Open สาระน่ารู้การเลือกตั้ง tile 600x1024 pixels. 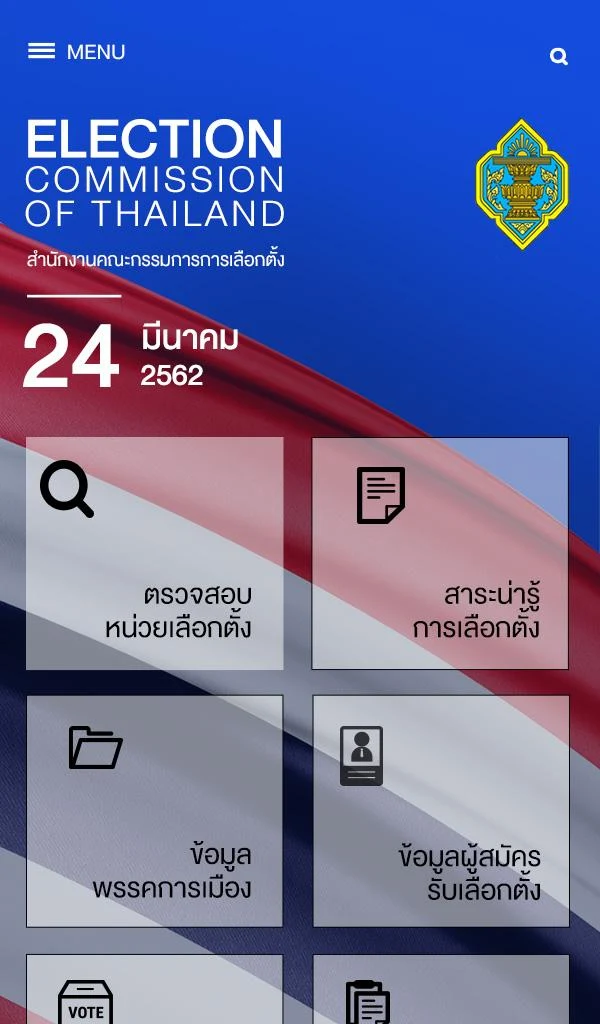pyautogui.click(x=441, y=553)
